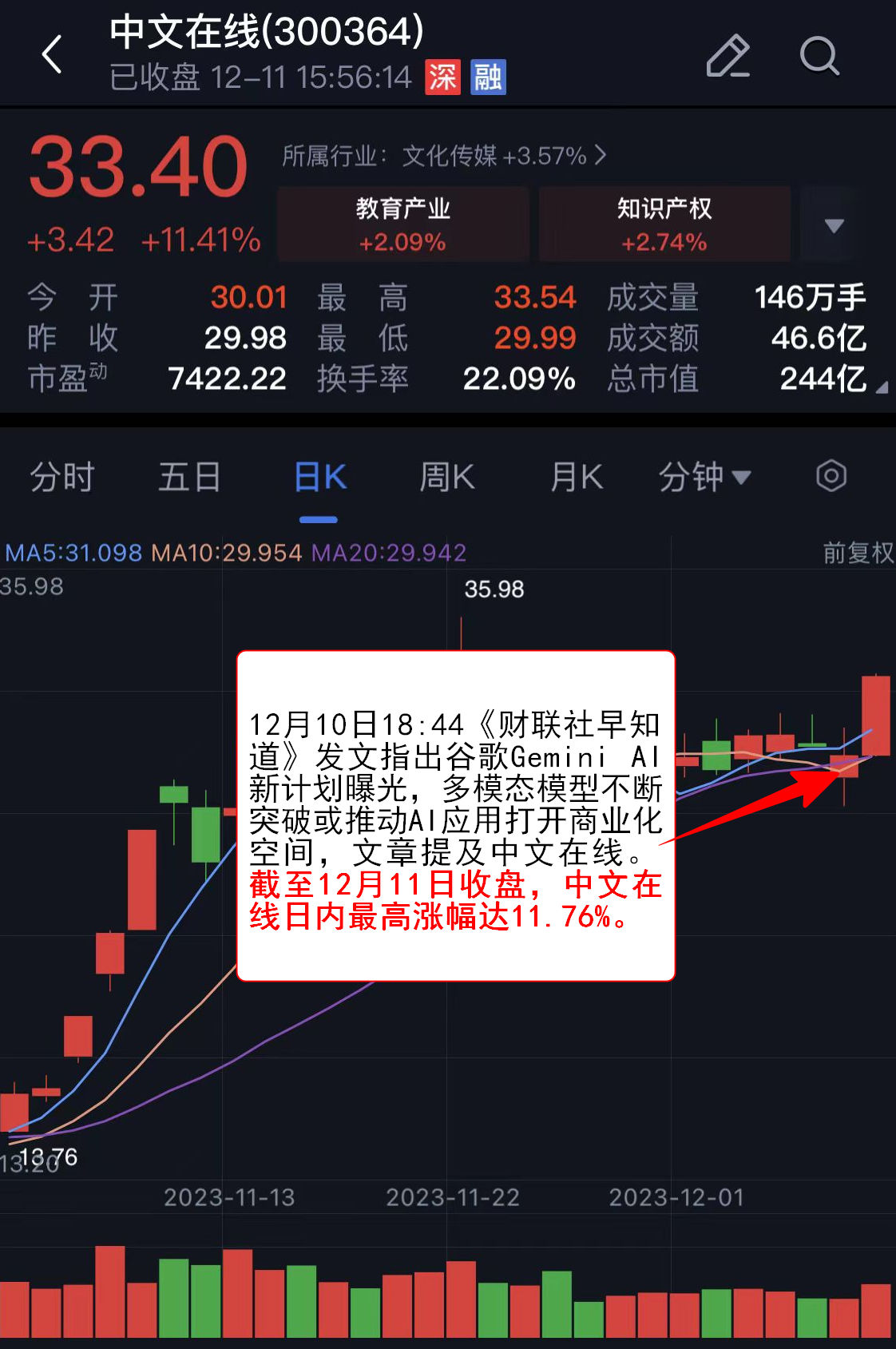Open the 文化传媒 industry link
Image resolution: width=896 pixels, height=1349 pixels.
tap(444, 155)
